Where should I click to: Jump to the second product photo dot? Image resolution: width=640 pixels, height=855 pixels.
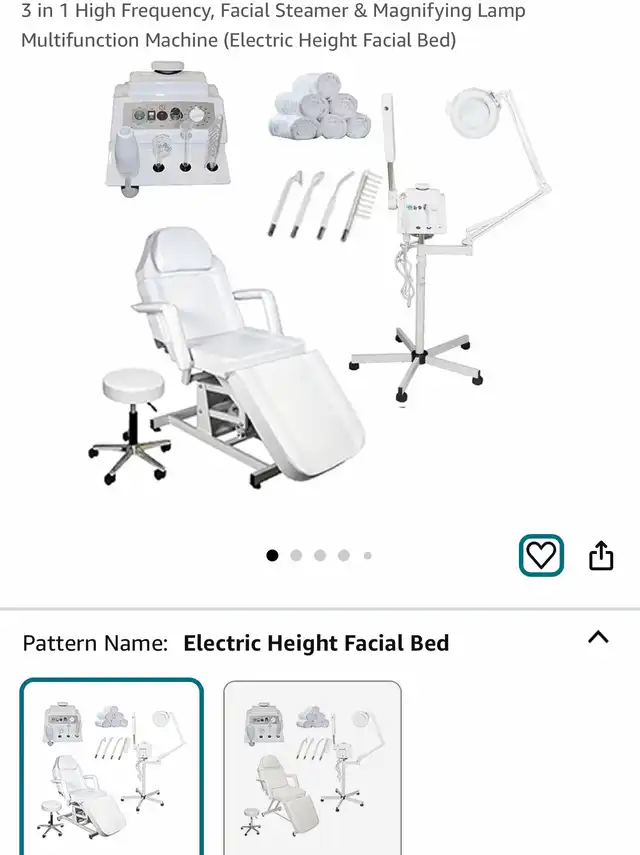(296, 555)
